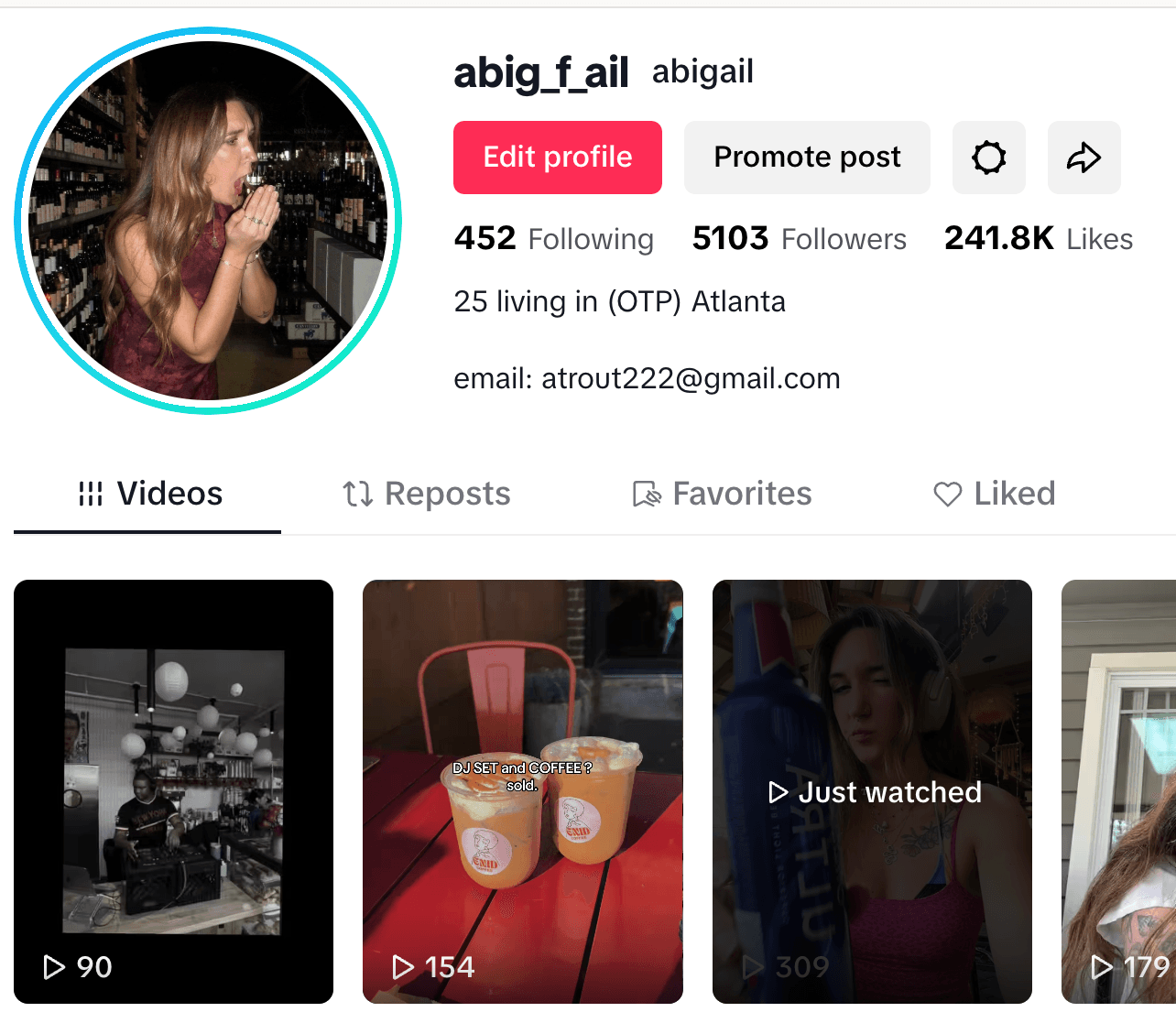The image size is (1176, 1012).
Task: Share the profile via arrow icon
Action: (1083, 158)
